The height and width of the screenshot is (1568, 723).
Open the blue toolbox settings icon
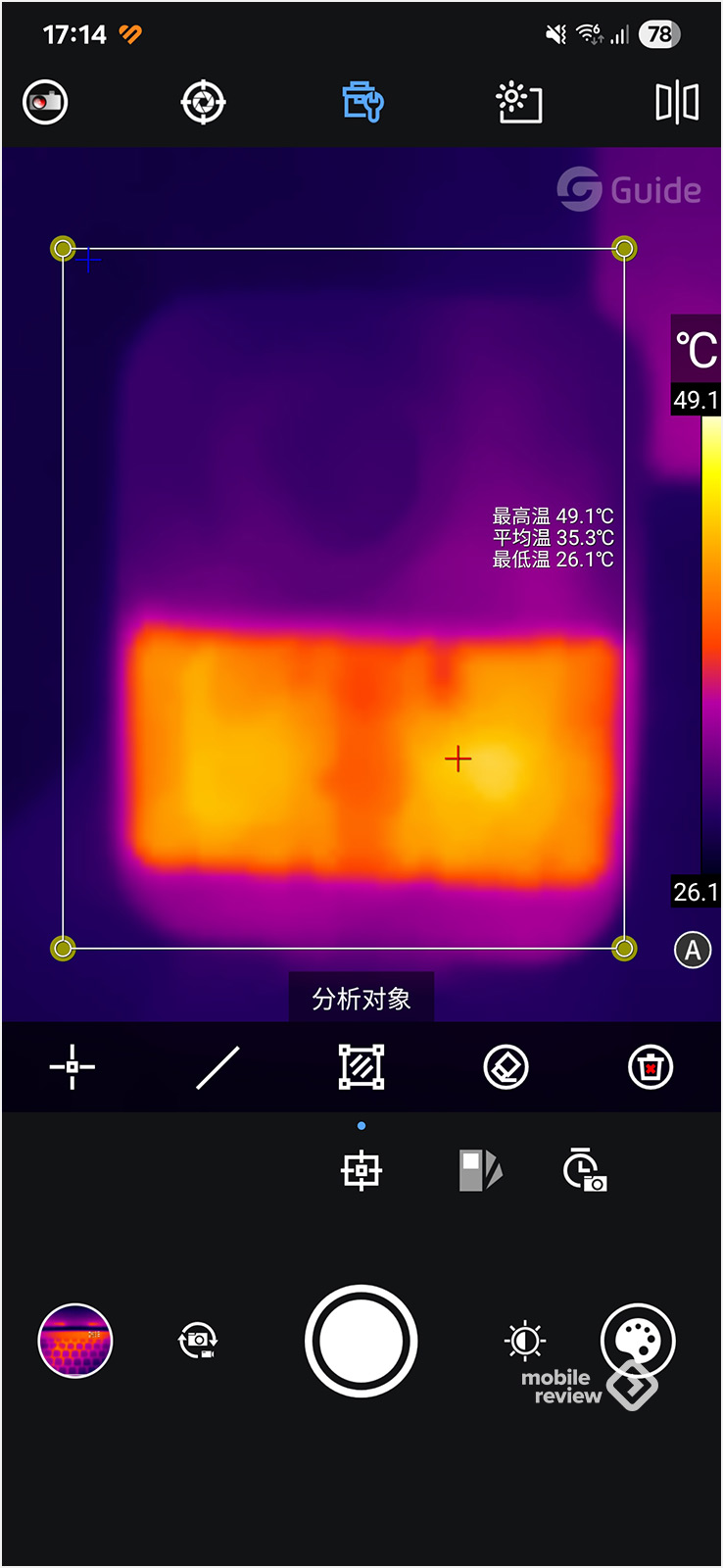tap(362, 102)
